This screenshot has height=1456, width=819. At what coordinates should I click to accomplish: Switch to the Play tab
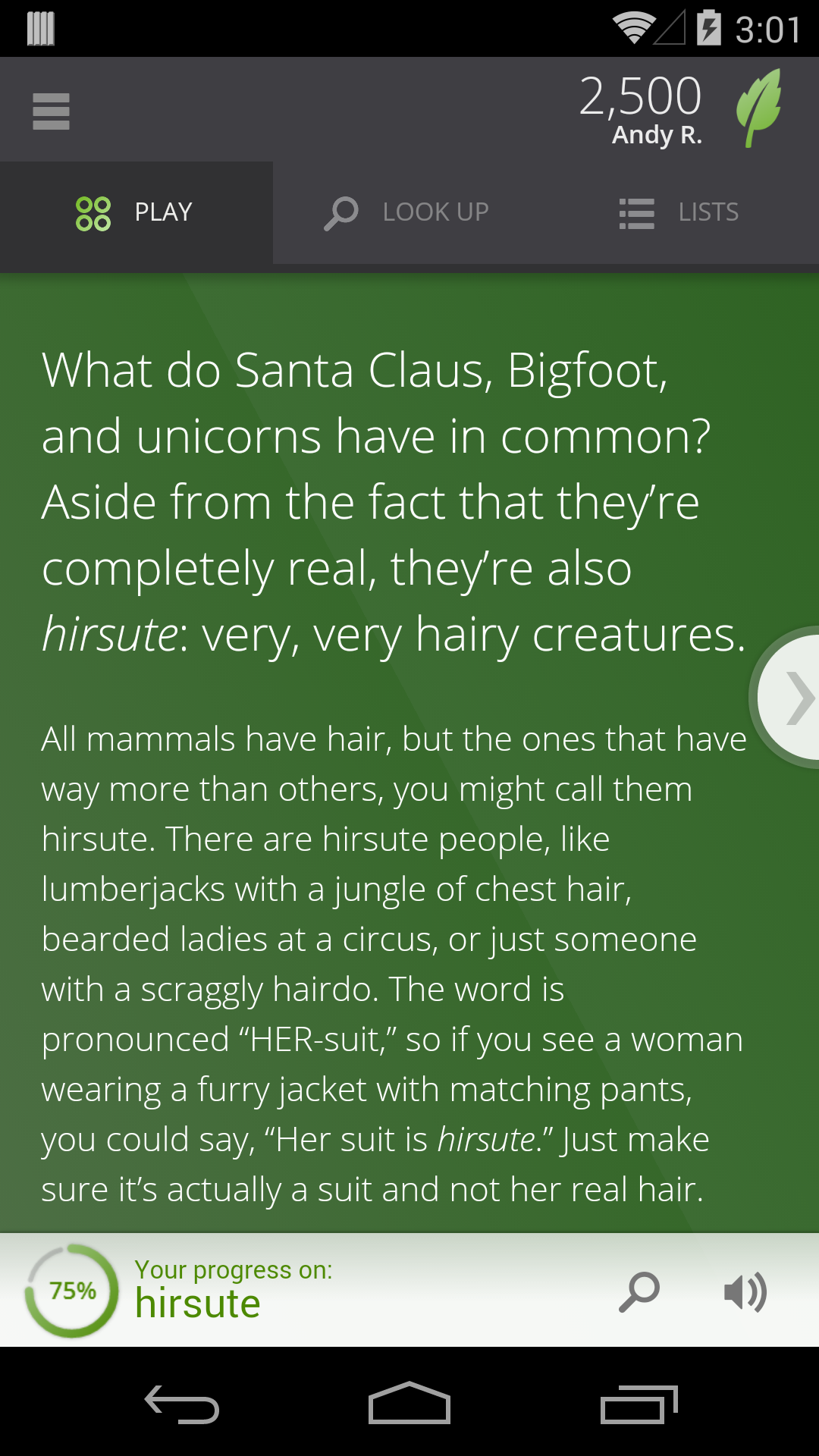[136, 212]
